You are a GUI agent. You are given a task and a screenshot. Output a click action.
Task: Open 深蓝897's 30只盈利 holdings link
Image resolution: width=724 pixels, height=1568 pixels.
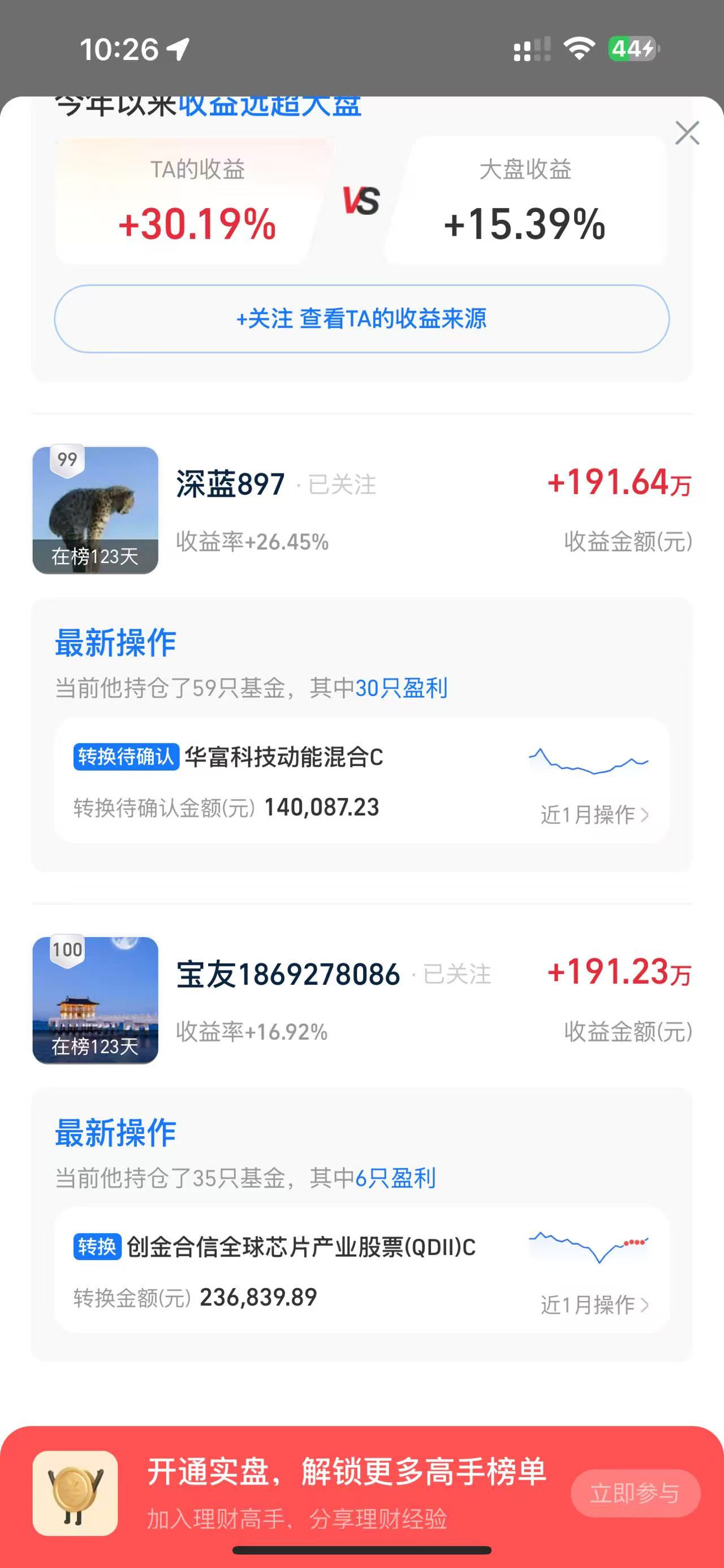[401, 688]
